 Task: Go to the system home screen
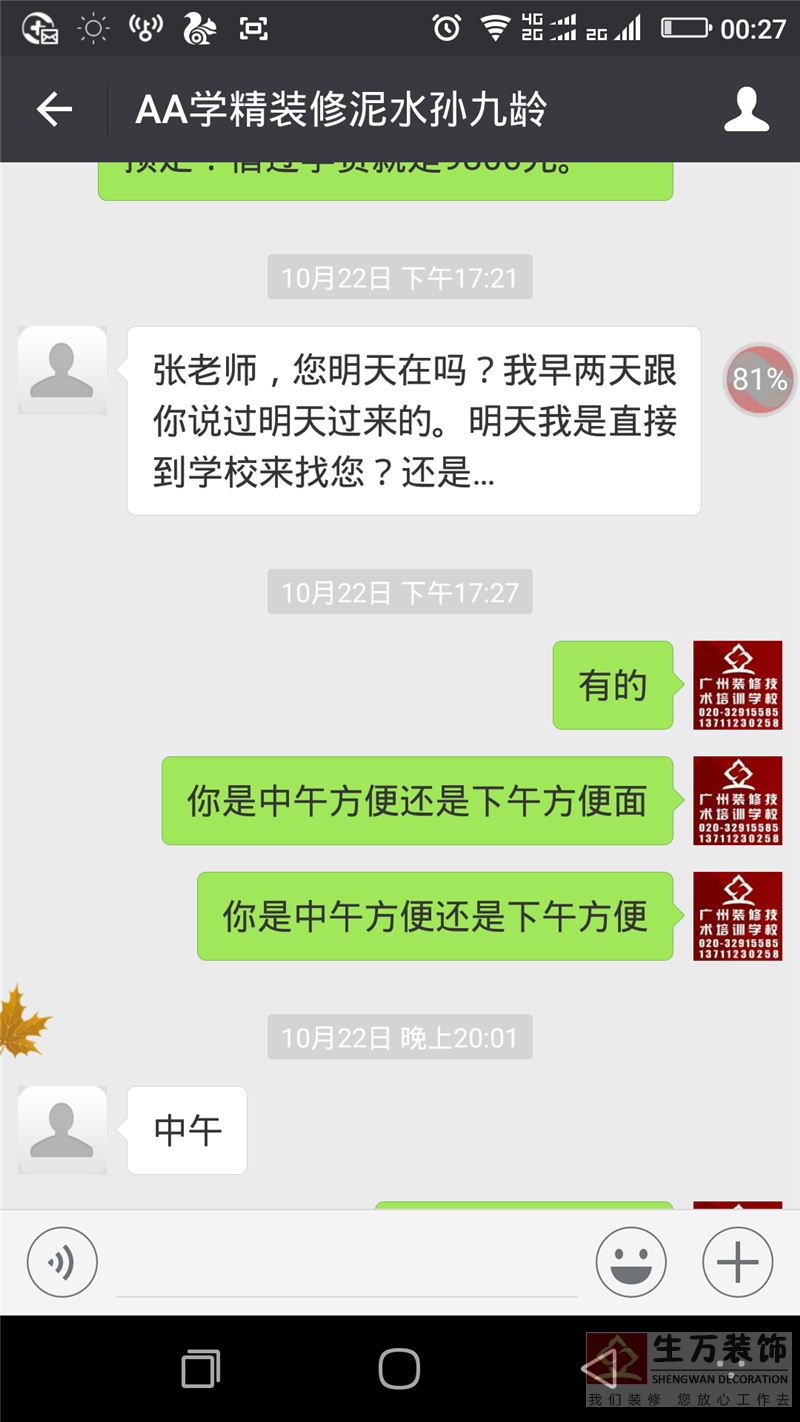click(399, 1368)
